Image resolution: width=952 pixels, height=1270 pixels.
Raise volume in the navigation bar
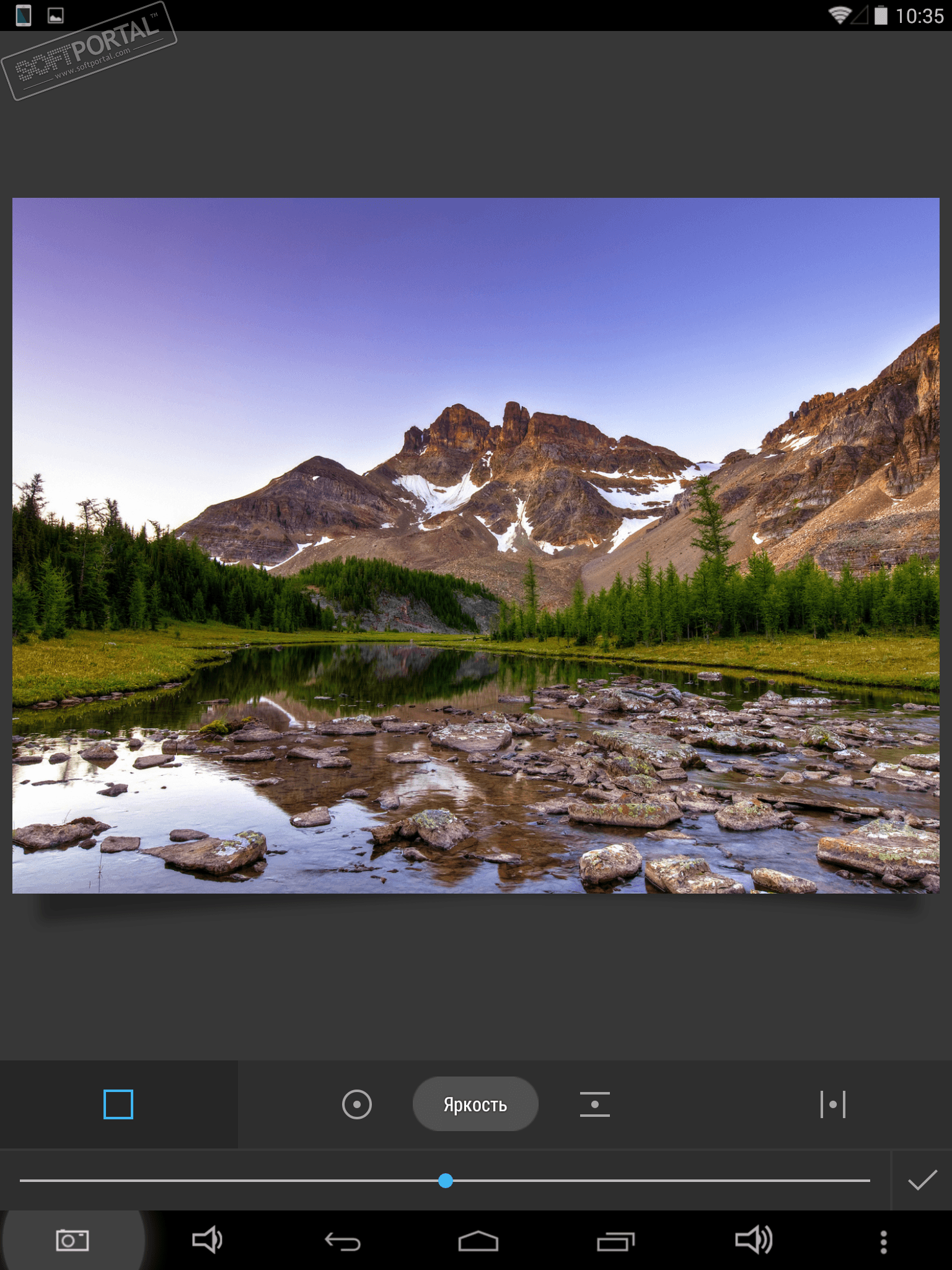coord(753,1240)
